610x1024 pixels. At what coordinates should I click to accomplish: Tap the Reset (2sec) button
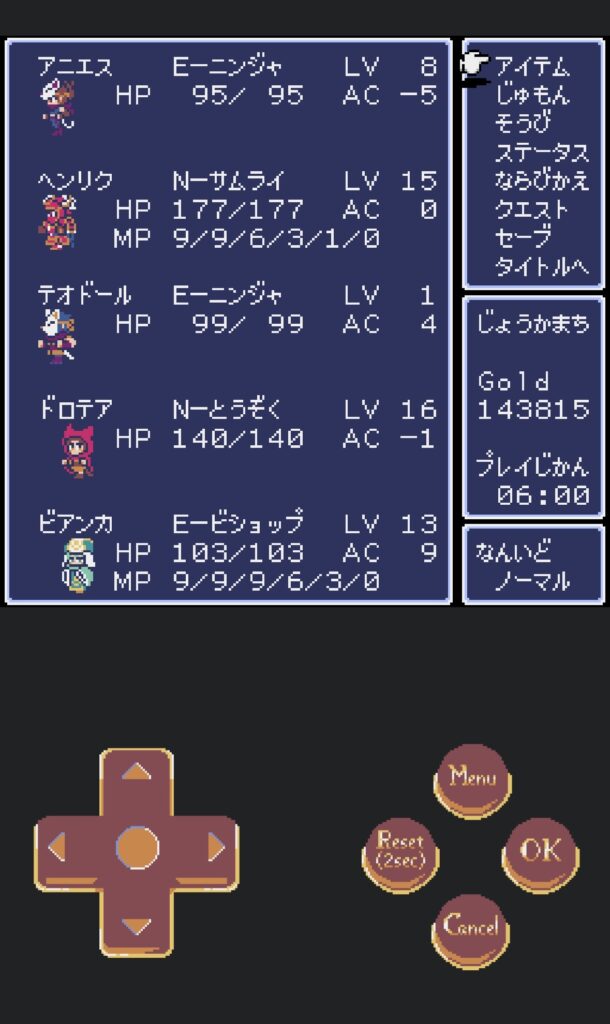[x=401, y=851]
